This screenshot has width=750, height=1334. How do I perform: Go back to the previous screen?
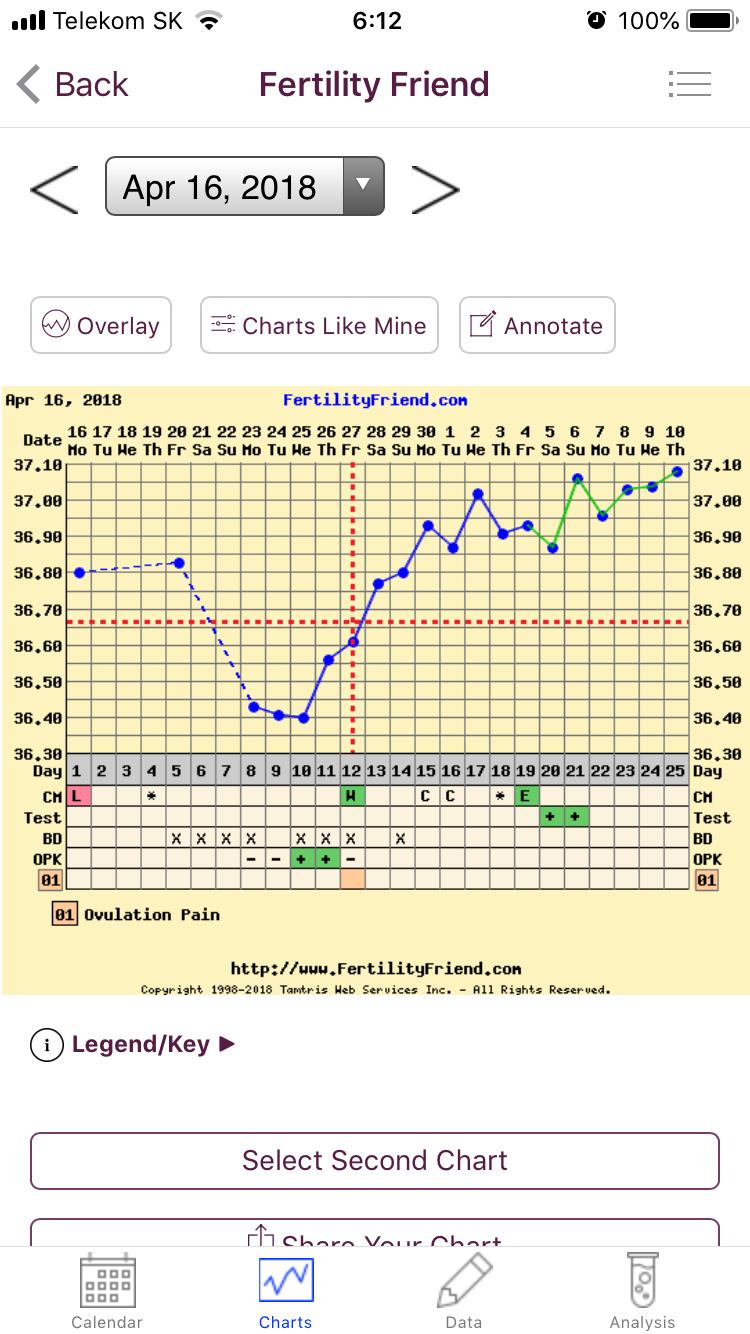pos(72,85)
